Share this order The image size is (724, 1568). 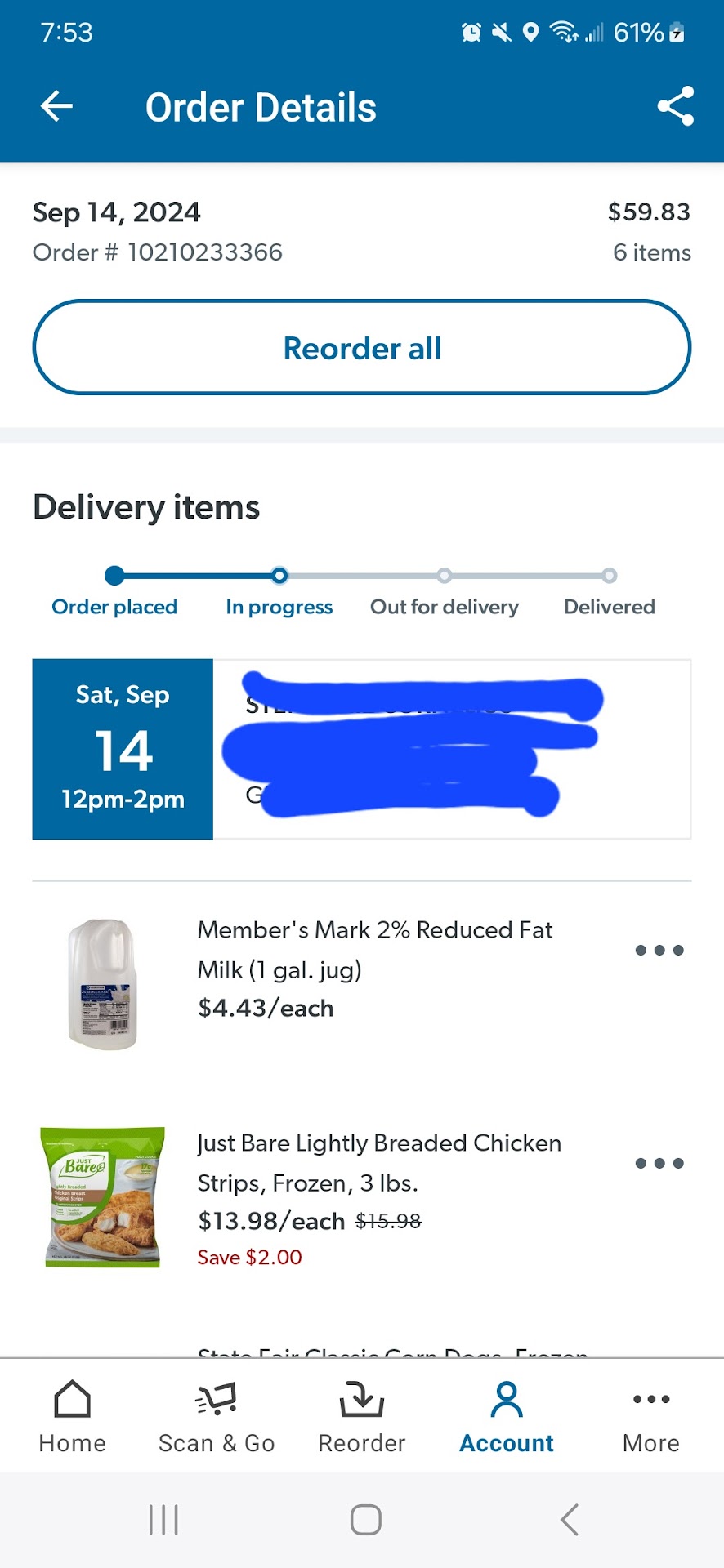pos(675,106)
